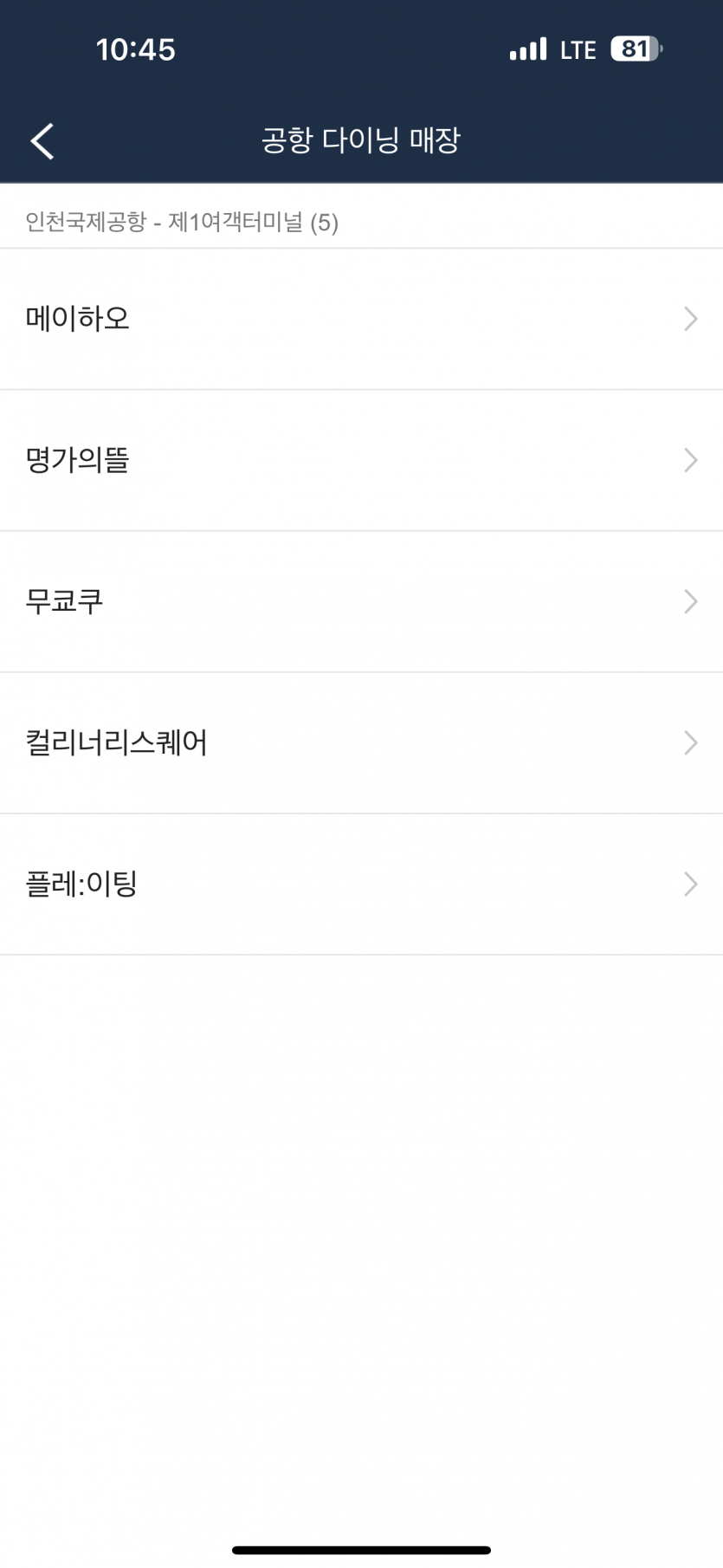Choose the 플레:이팅 listing
The width and height of the screenshot is (723, 1568).
(360, 884)
